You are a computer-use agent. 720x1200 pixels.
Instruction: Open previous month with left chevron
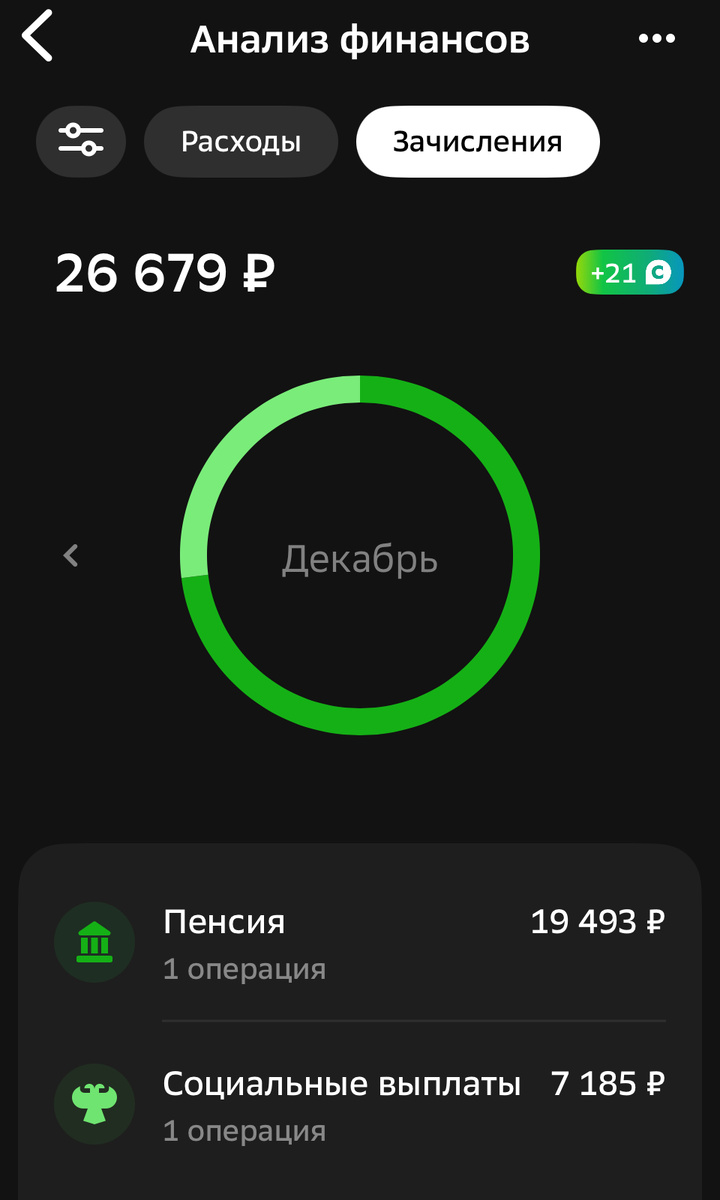[x=71, y=555]
